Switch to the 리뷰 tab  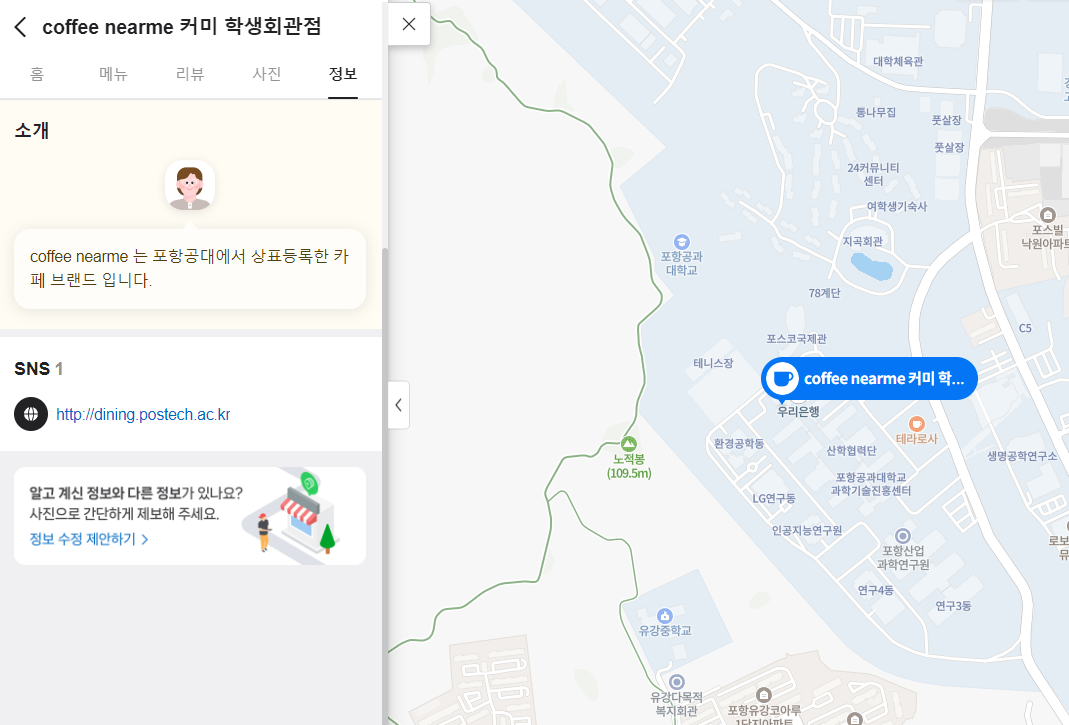click(x=190, y=74)
